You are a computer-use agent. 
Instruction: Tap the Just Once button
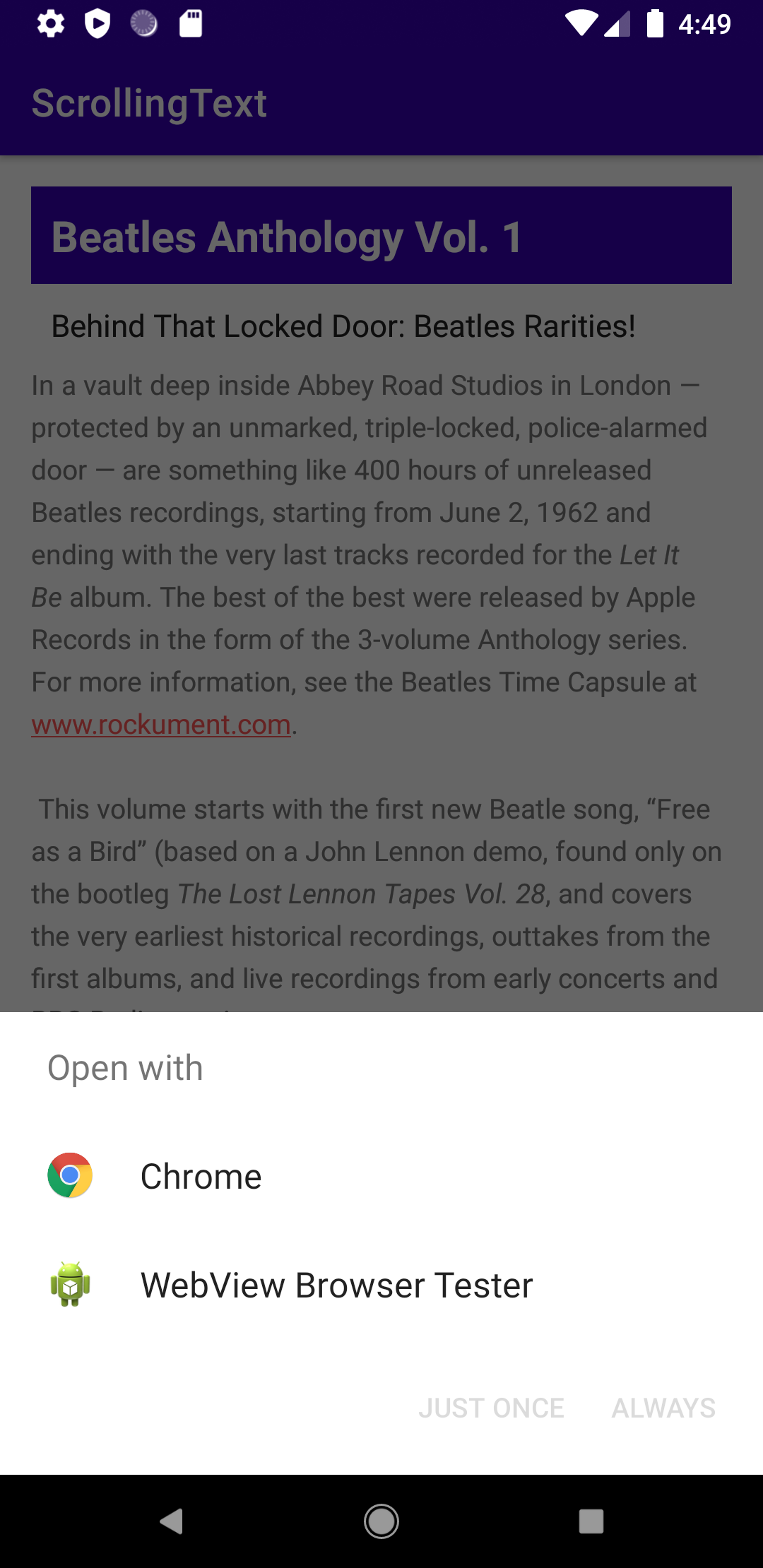click(x=491, y=1408)
